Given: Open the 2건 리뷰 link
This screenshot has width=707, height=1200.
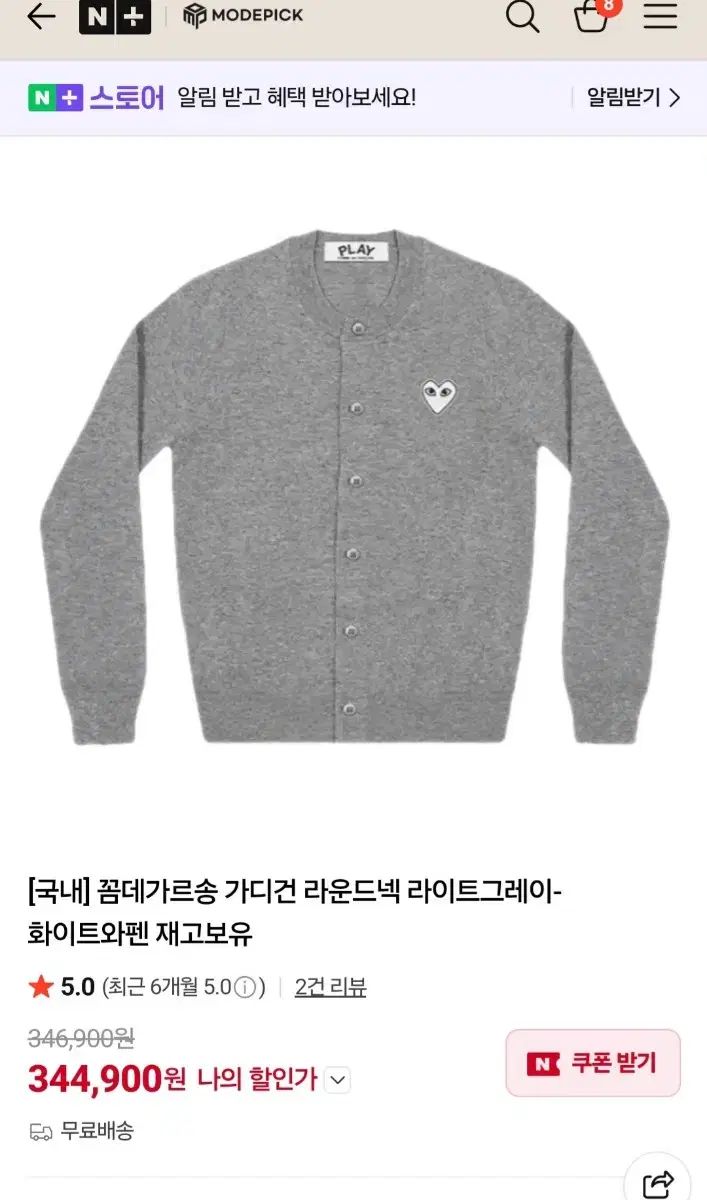Looking at the screenshot, I should point(330,987).
